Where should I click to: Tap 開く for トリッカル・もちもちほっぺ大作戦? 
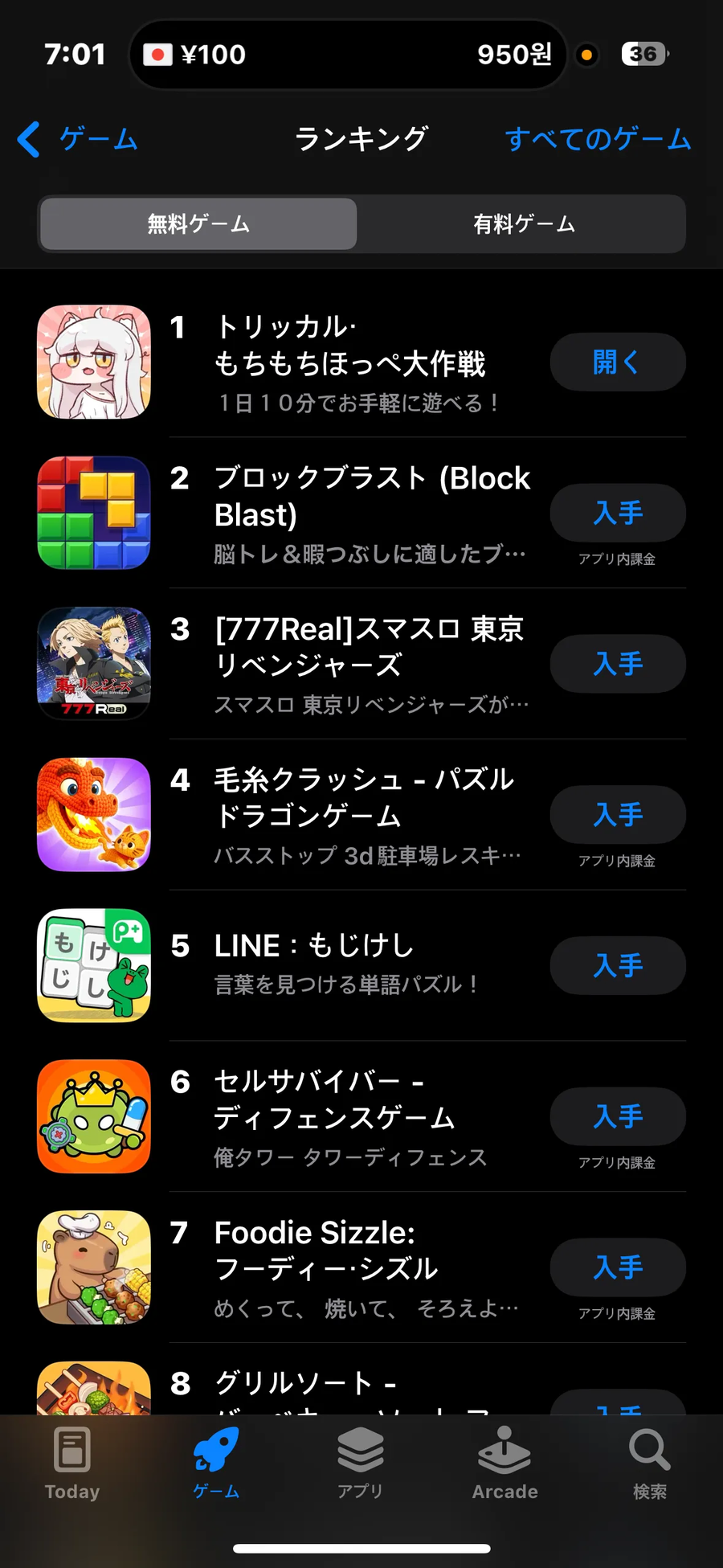tap(617, 362)
